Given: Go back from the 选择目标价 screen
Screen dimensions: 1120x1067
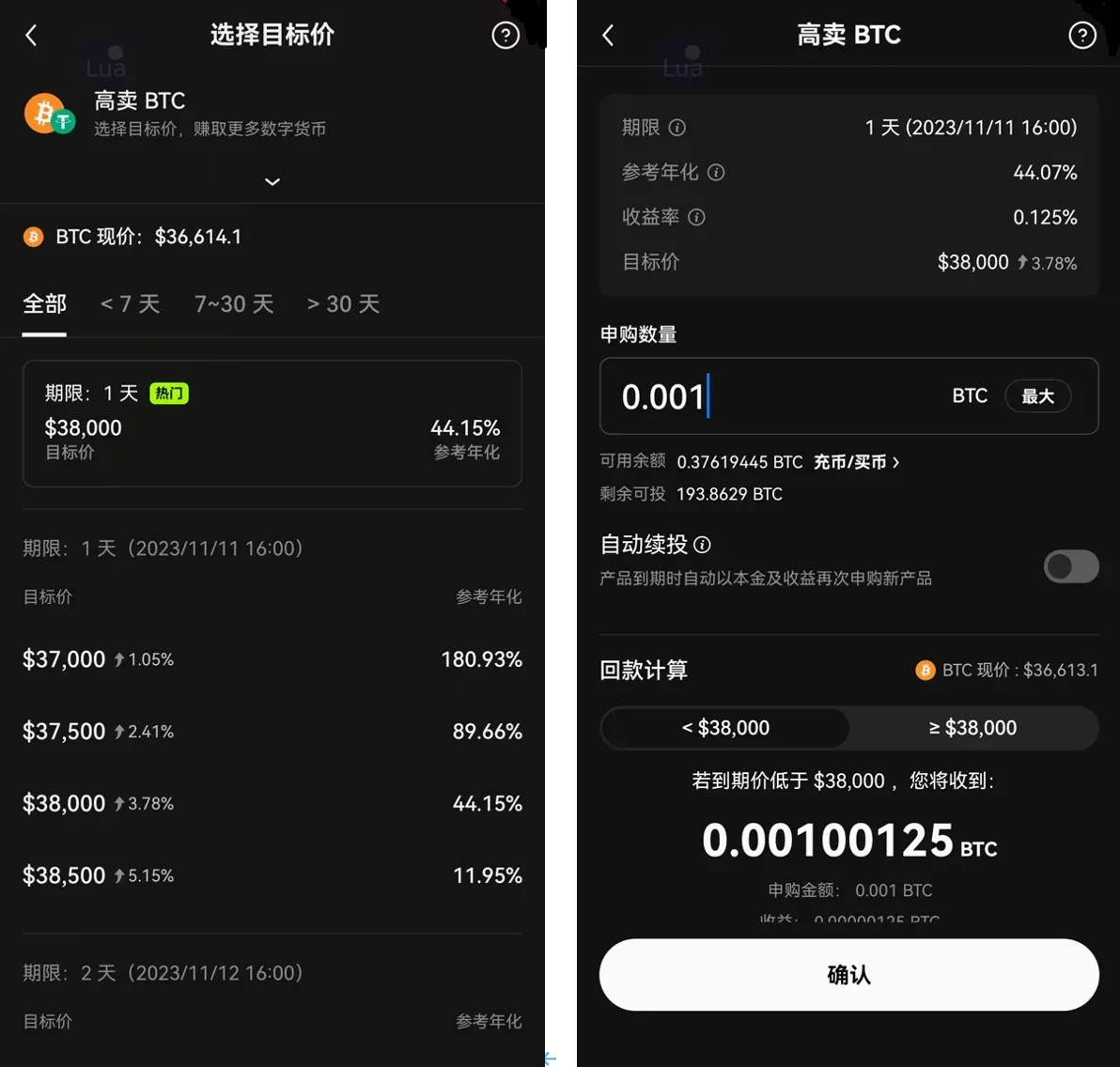Looking at the screenshot, I should click(x=31, y=36).
